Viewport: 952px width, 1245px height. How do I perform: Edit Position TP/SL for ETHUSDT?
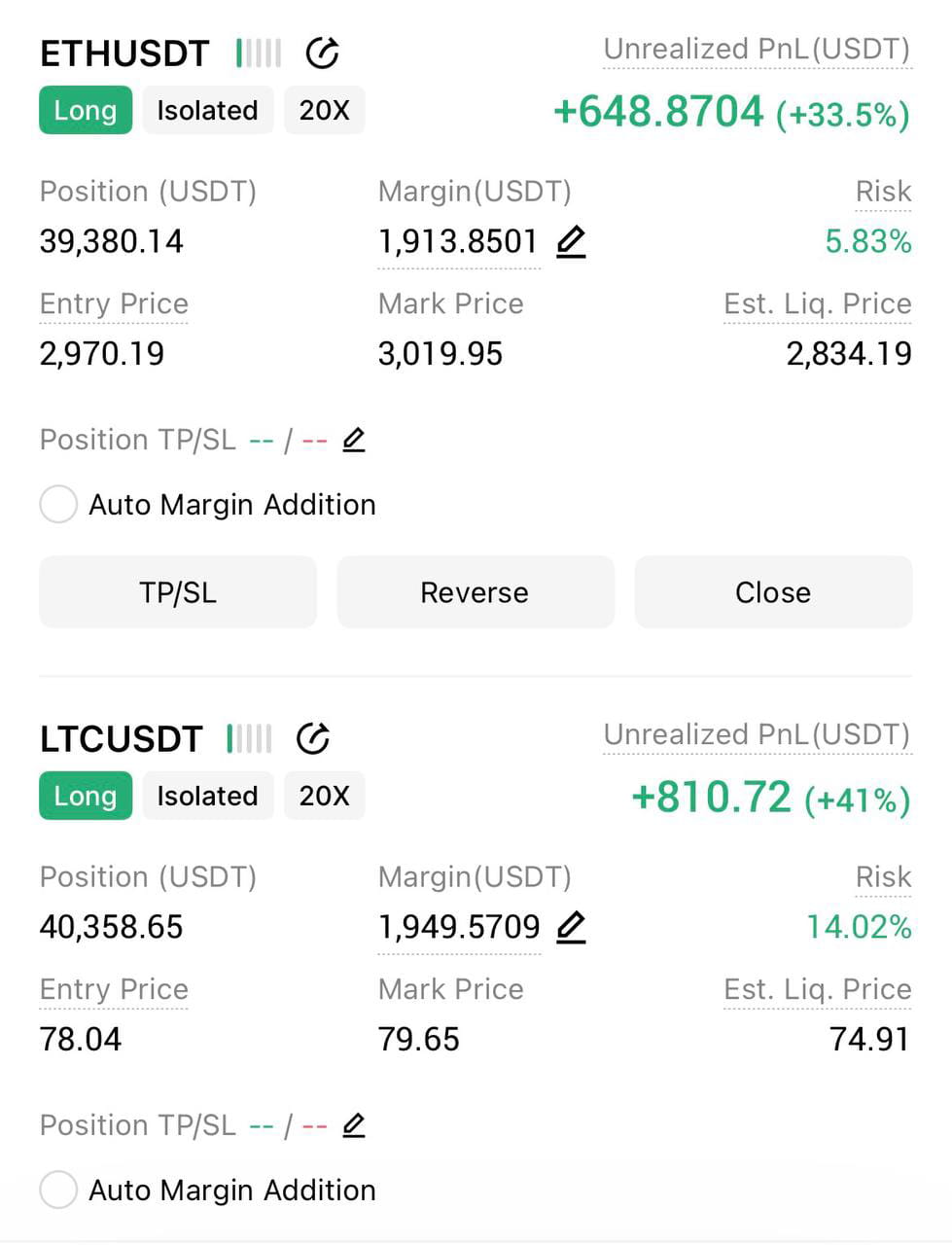[x=354, y=440]
